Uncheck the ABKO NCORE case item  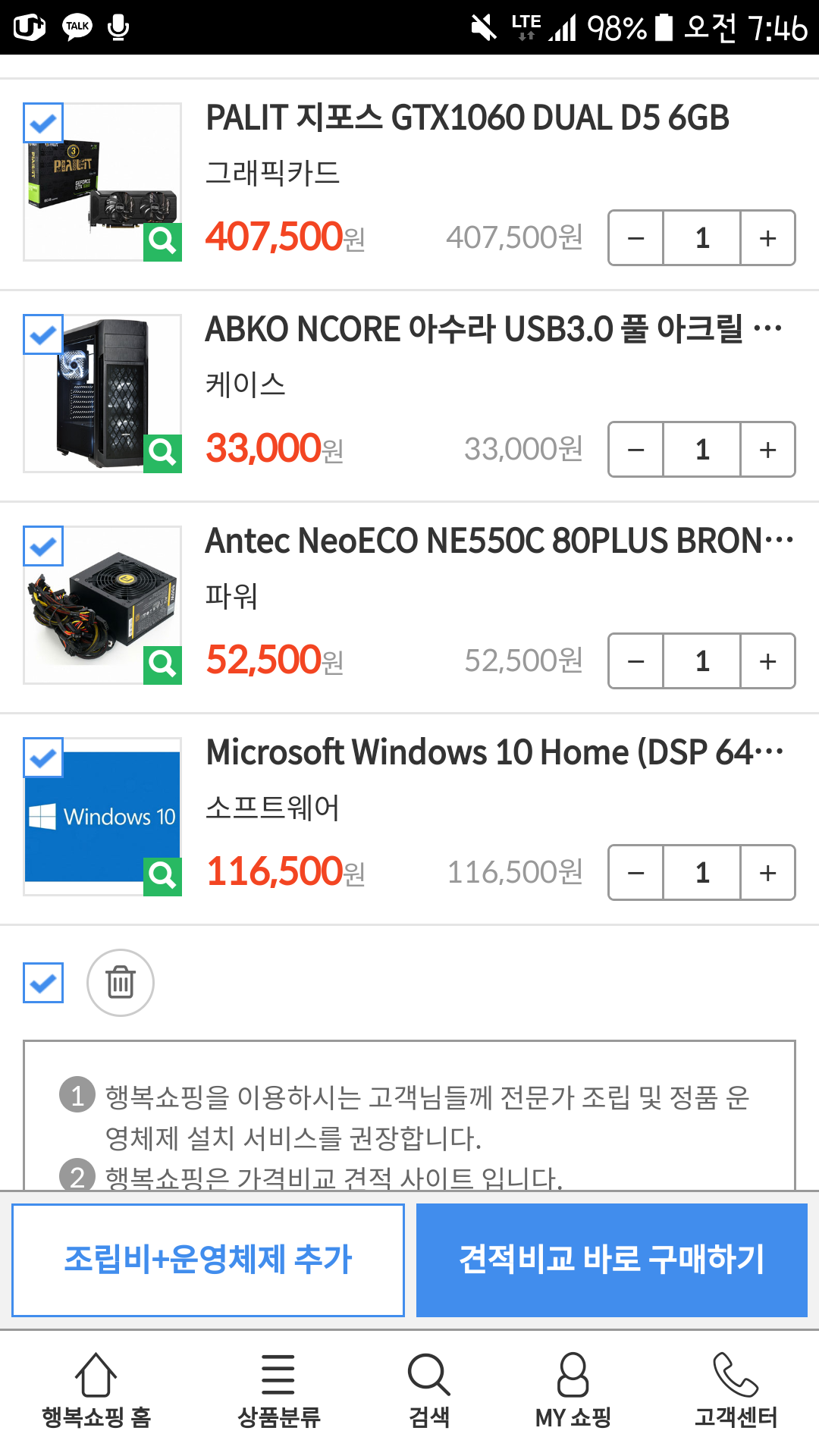(43, 334)
